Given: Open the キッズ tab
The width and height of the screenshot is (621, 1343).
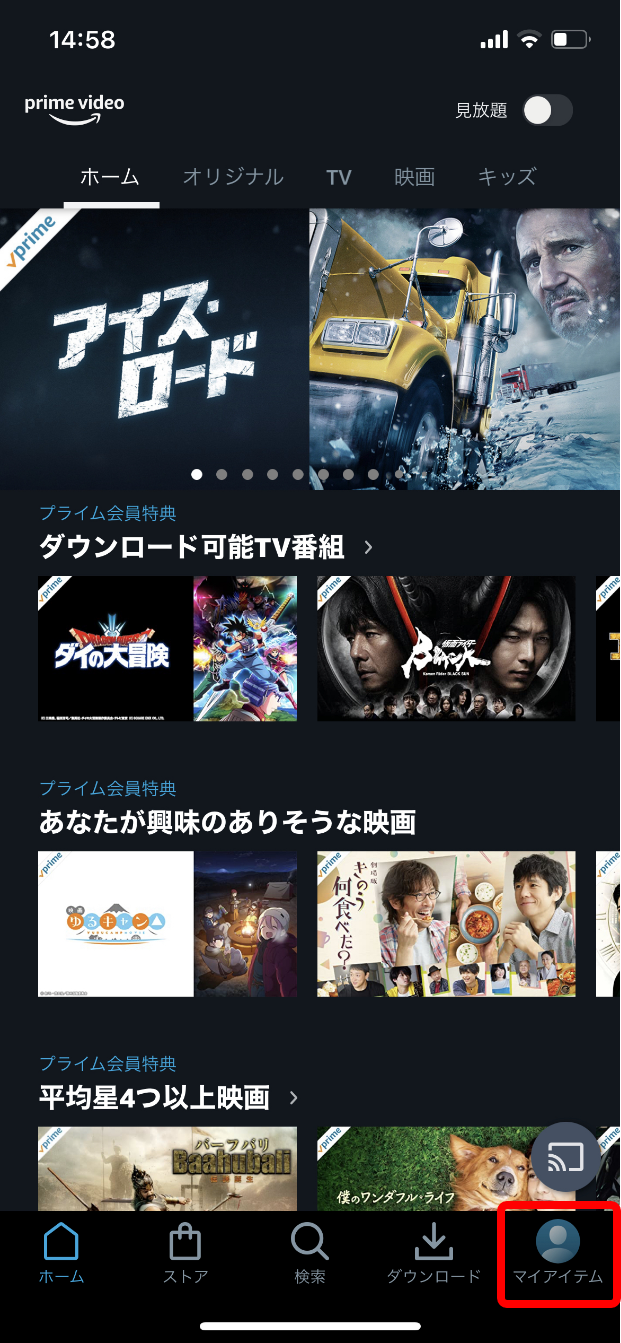Looking at the screenshot, I should click(507, 177).
